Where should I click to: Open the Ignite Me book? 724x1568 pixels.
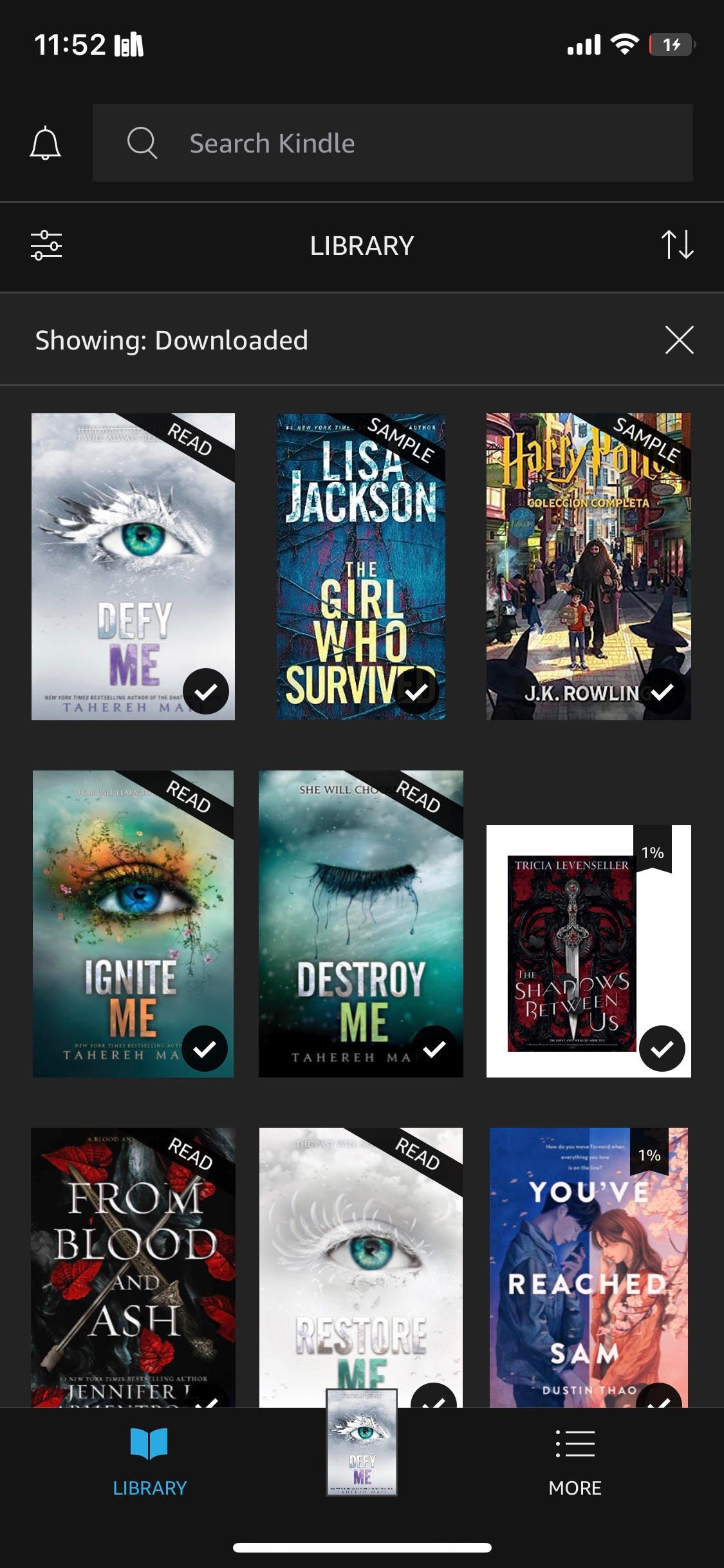133,924
